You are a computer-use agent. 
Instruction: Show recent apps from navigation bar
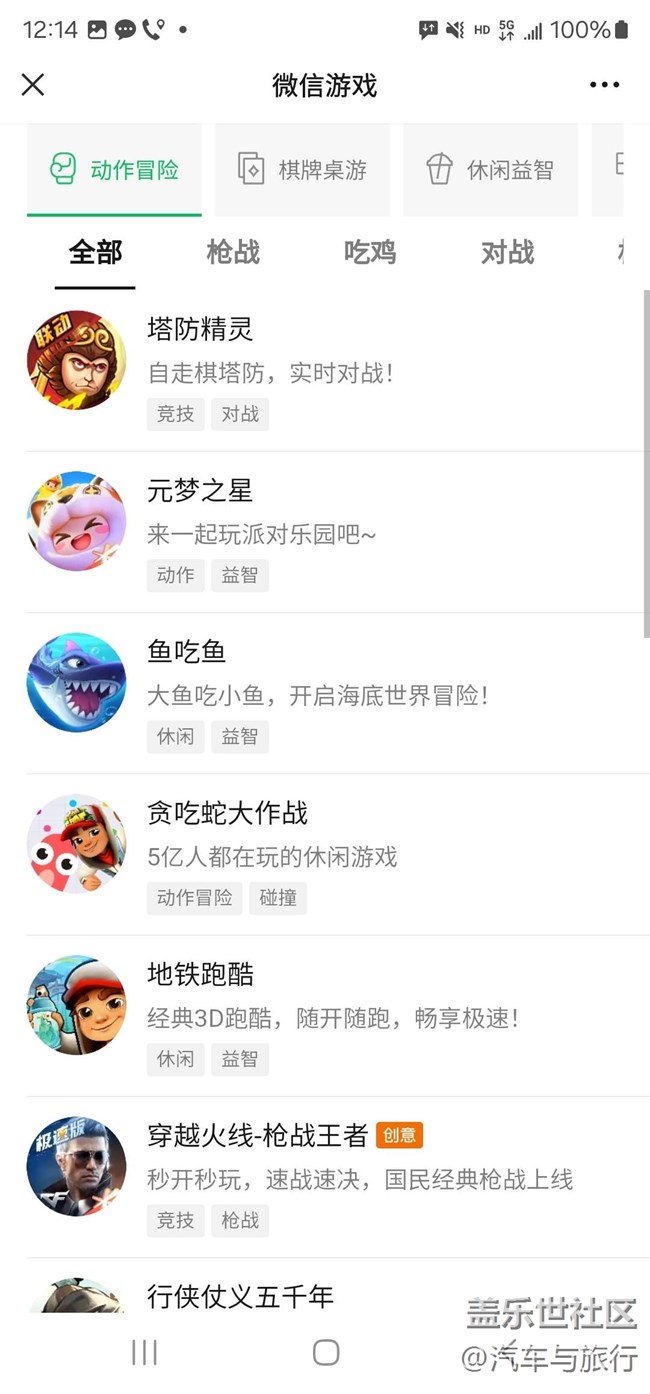click(x=145, y=1353)
